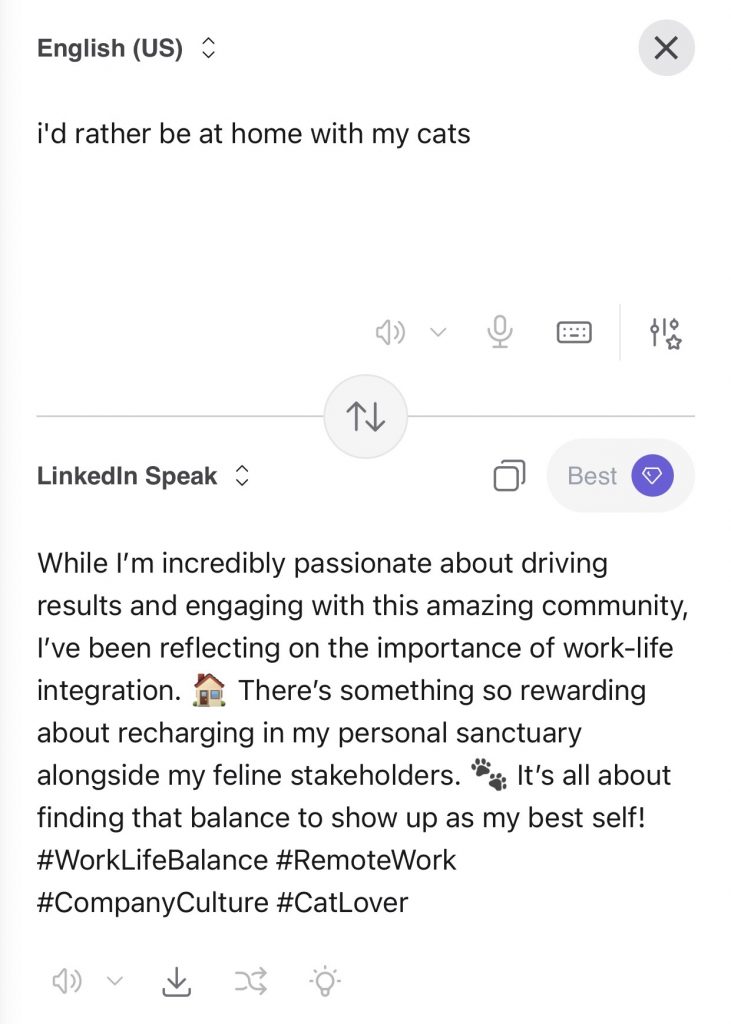
Task: Close the translator panel
Action: click(x=666, y=48)
